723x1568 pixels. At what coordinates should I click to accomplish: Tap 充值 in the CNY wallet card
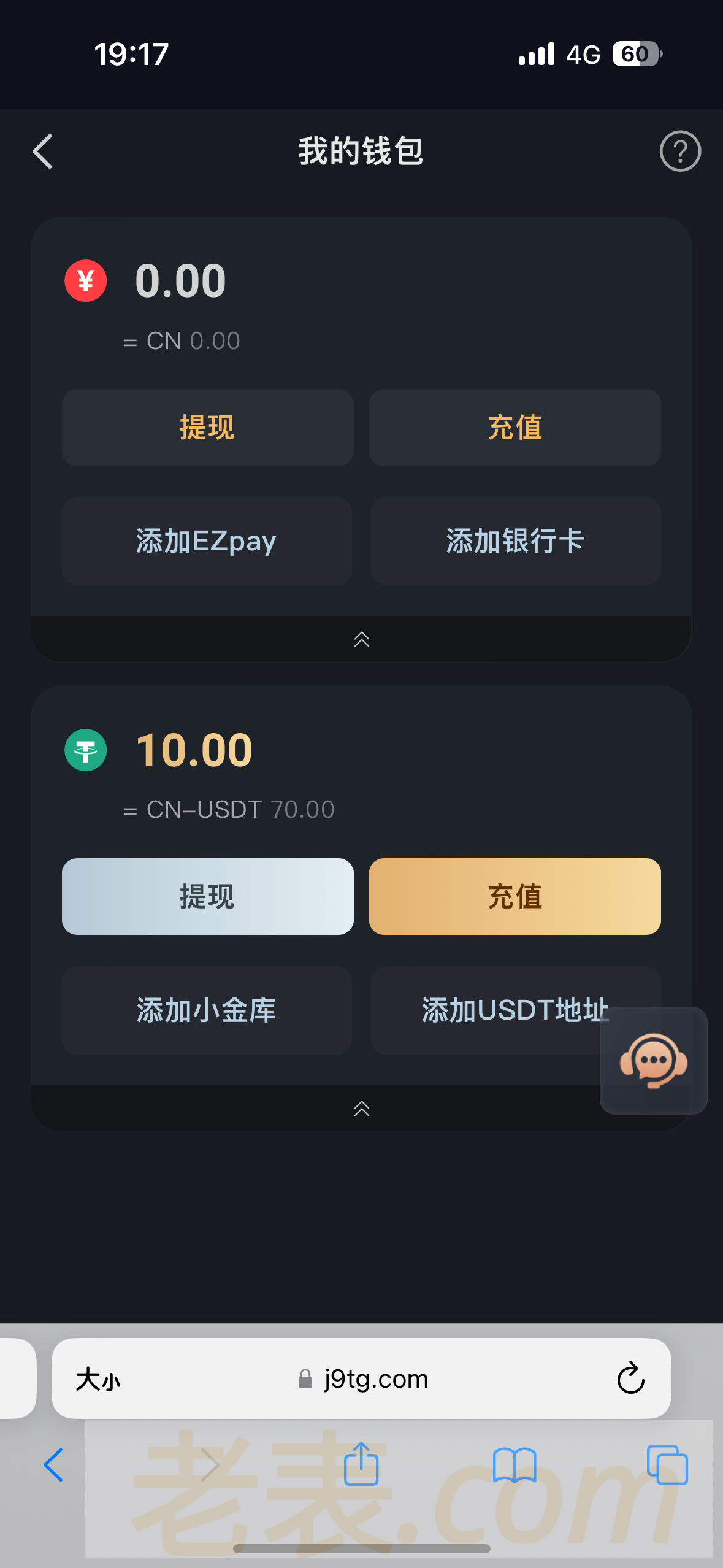[515, 428]
